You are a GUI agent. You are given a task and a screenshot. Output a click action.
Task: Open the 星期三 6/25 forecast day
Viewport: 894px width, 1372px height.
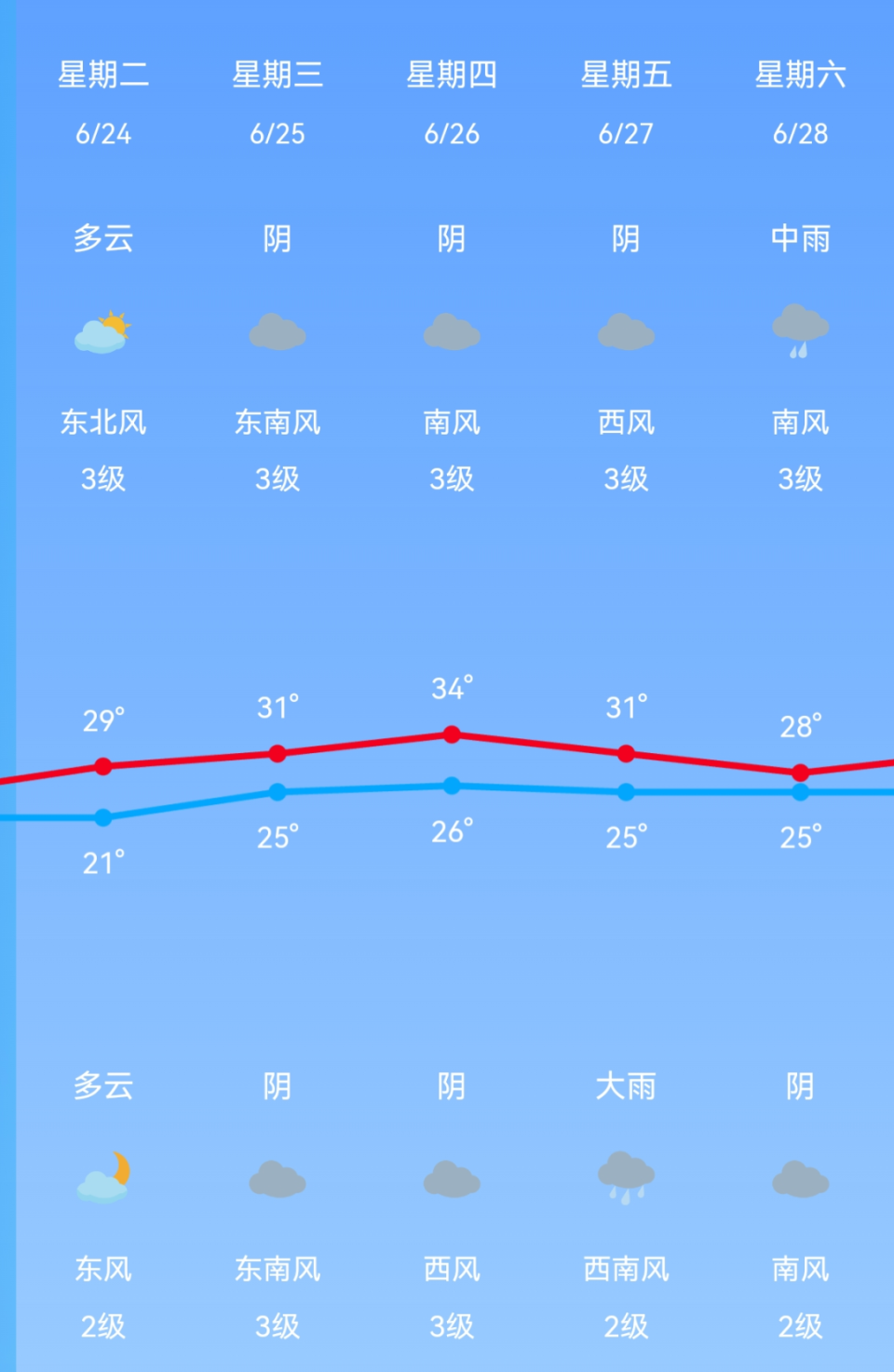point(278,102)
